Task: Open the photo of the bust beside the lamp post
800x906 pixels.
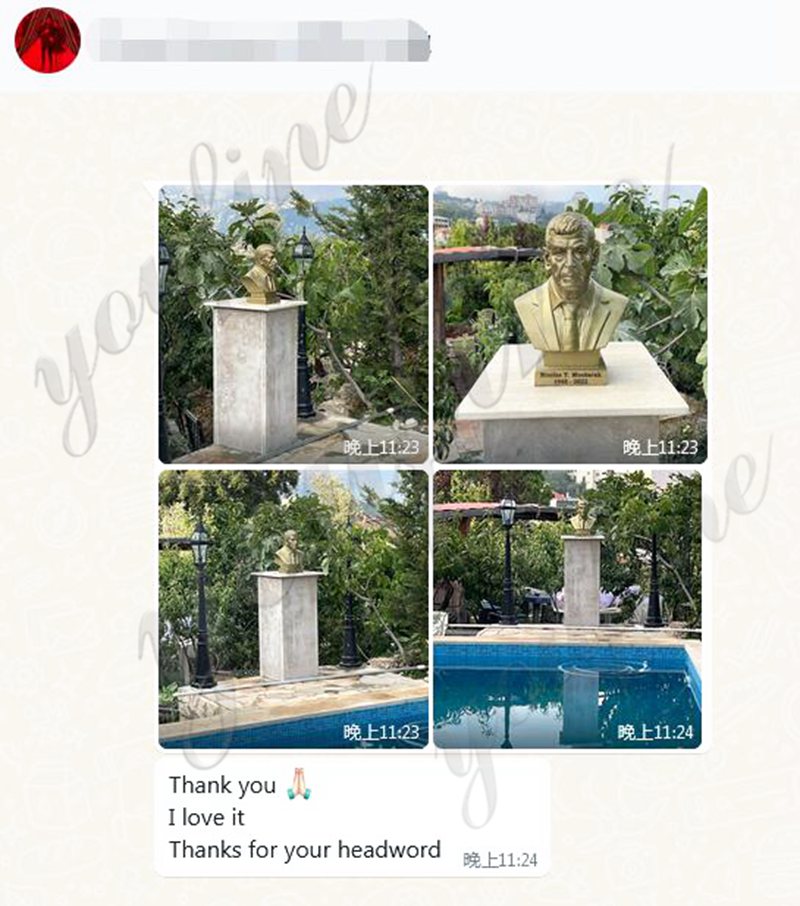Action: click(293, 324)
